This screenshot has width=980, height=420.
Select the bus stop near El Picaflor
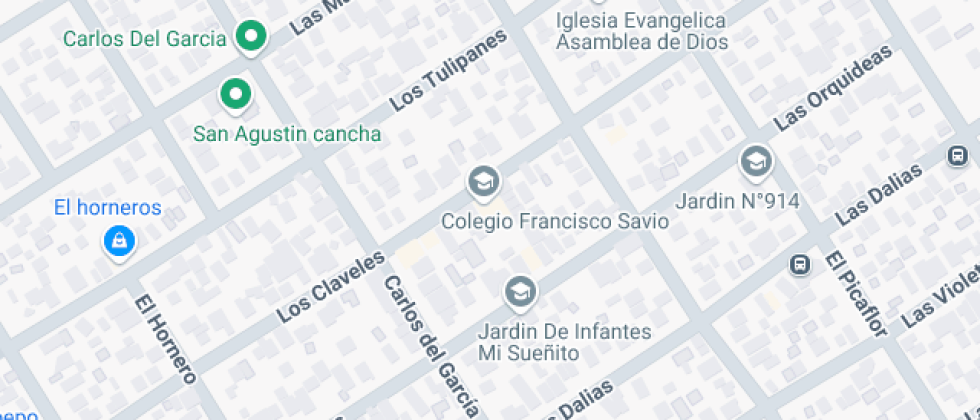[x=800, y=264]
